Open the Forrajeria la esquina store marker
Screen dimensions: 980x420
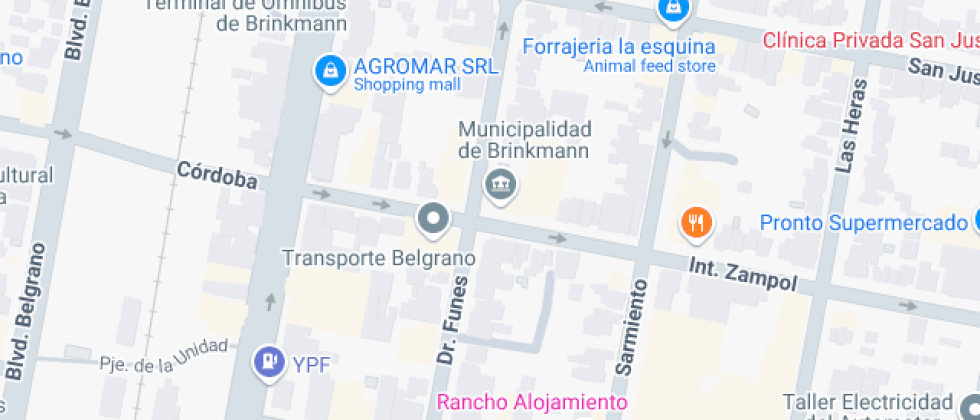click(x=674, y=10)
